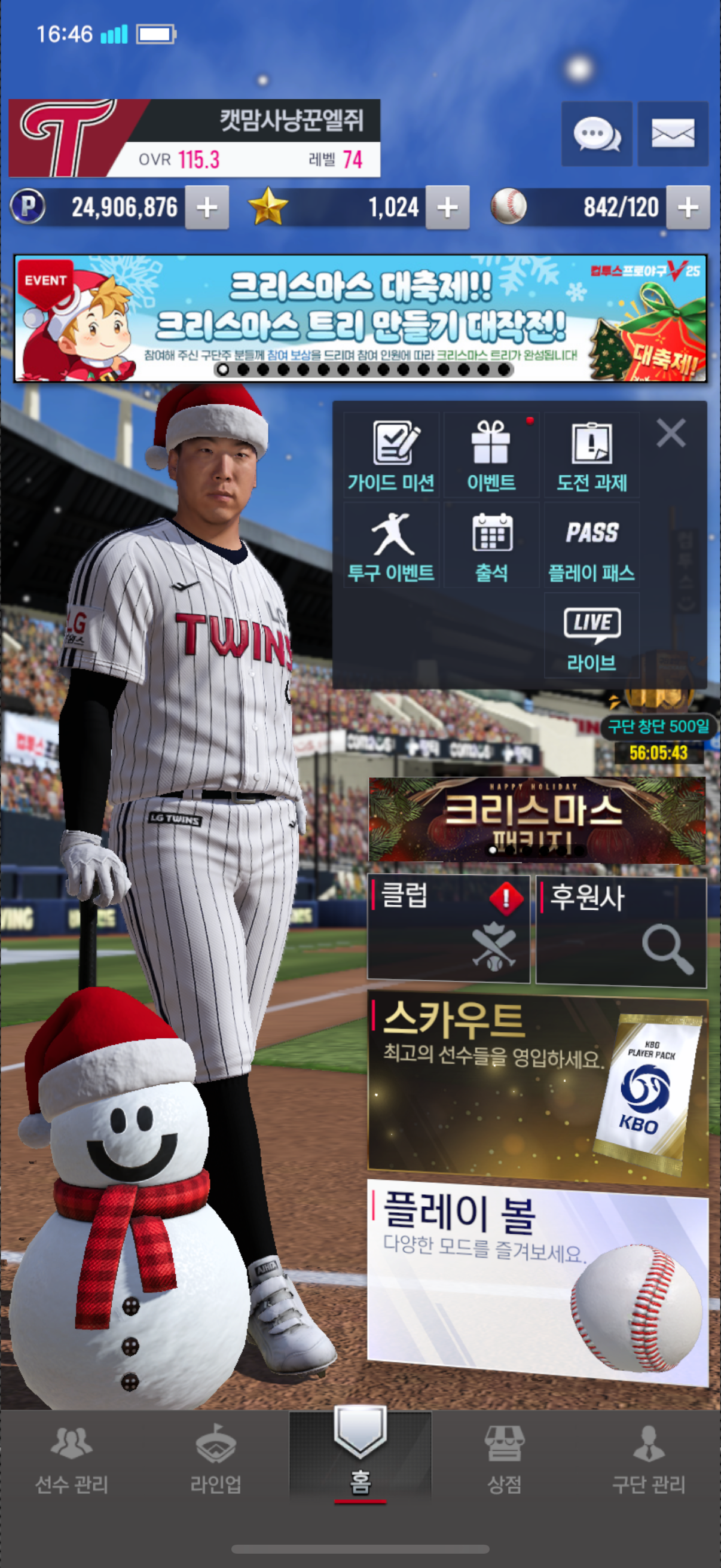Open the mailbox envelope icon
Screen dimensions: 721x1568
tap(673, 133)
